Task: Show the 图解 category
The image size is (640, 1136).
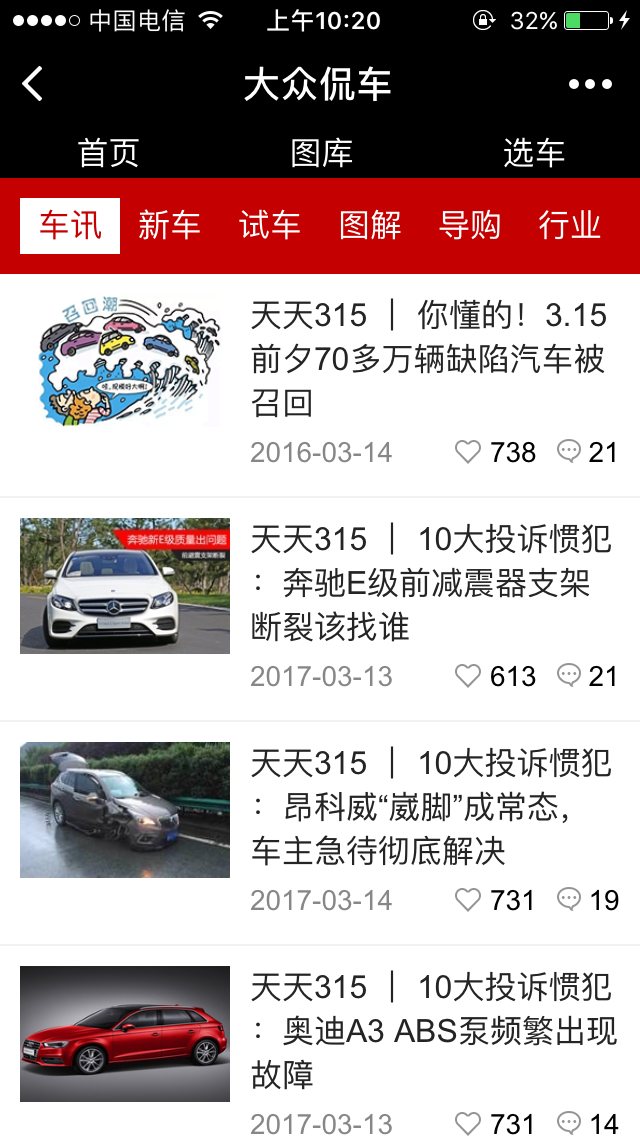Action: click(x=370, y=226)
